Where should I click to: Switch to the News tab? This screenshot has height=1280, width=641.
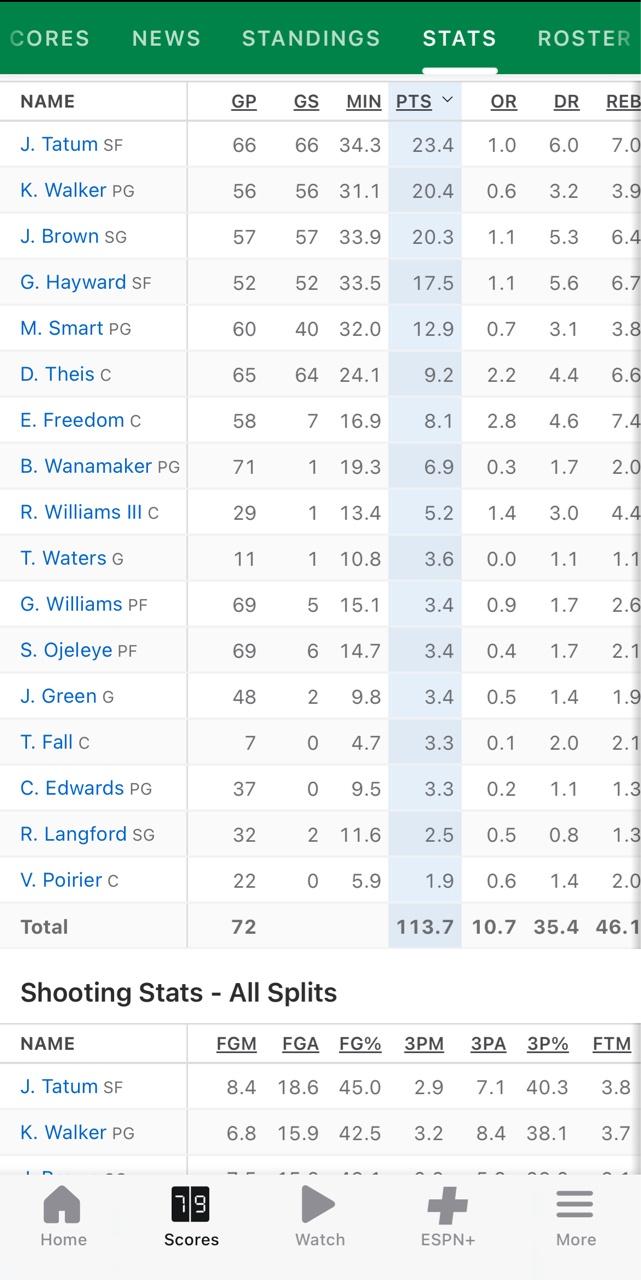166,38
